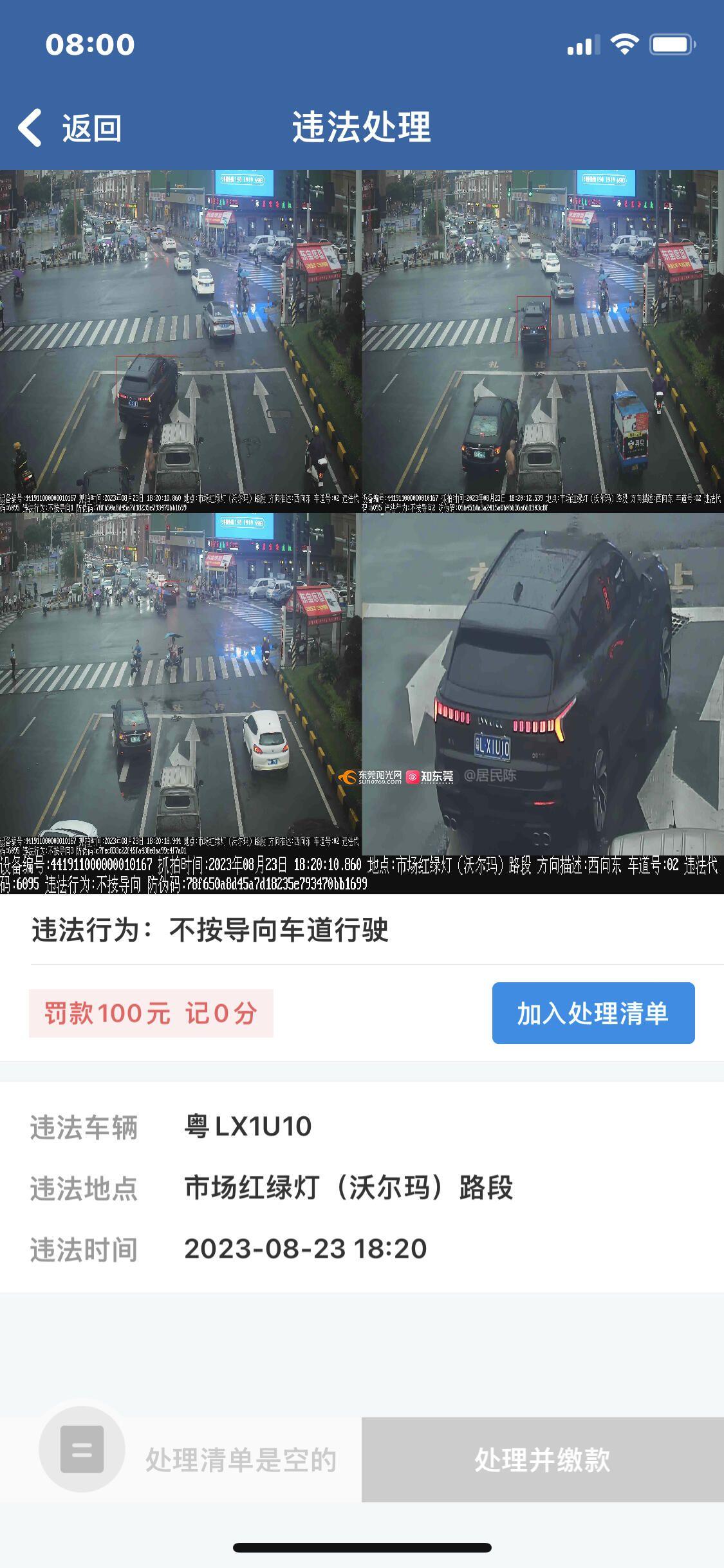Tap 处理并缴款 to pay the fine
Image resolution: width=724 pixels, height=1568 pixels.
(x=542, y=1460)
